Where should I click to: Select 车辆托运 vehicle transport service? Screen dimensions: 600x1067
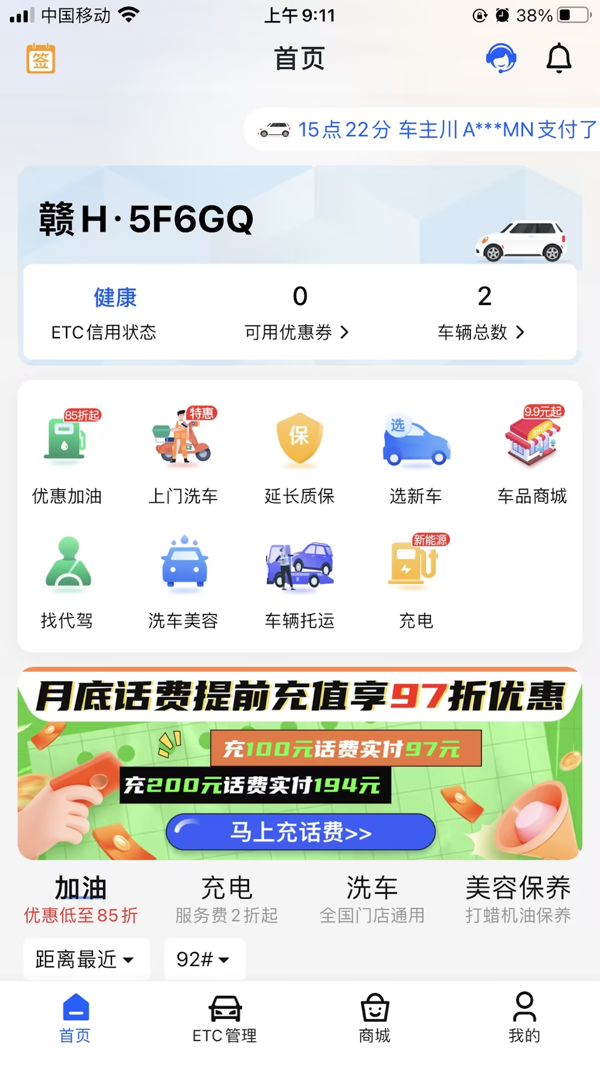(299, 580)
